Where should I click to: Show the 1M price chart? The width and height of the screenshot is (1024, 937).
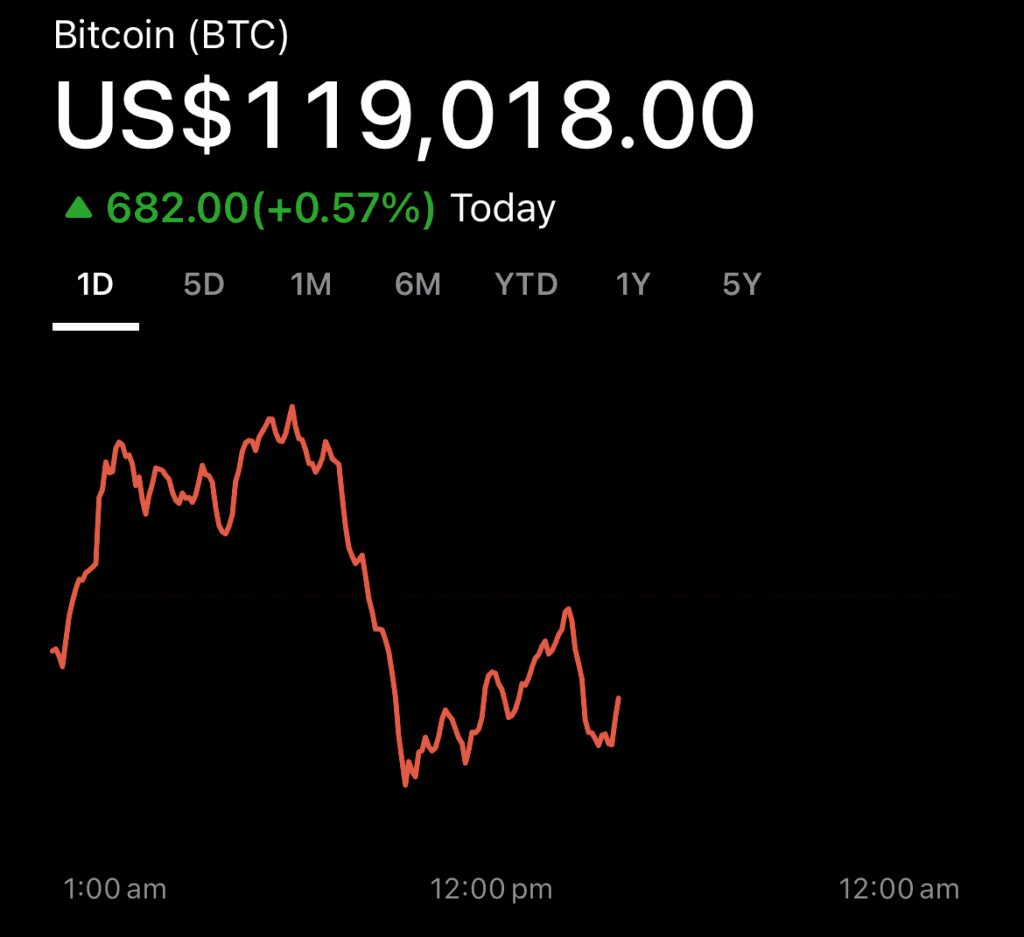(x=310, y=286)
